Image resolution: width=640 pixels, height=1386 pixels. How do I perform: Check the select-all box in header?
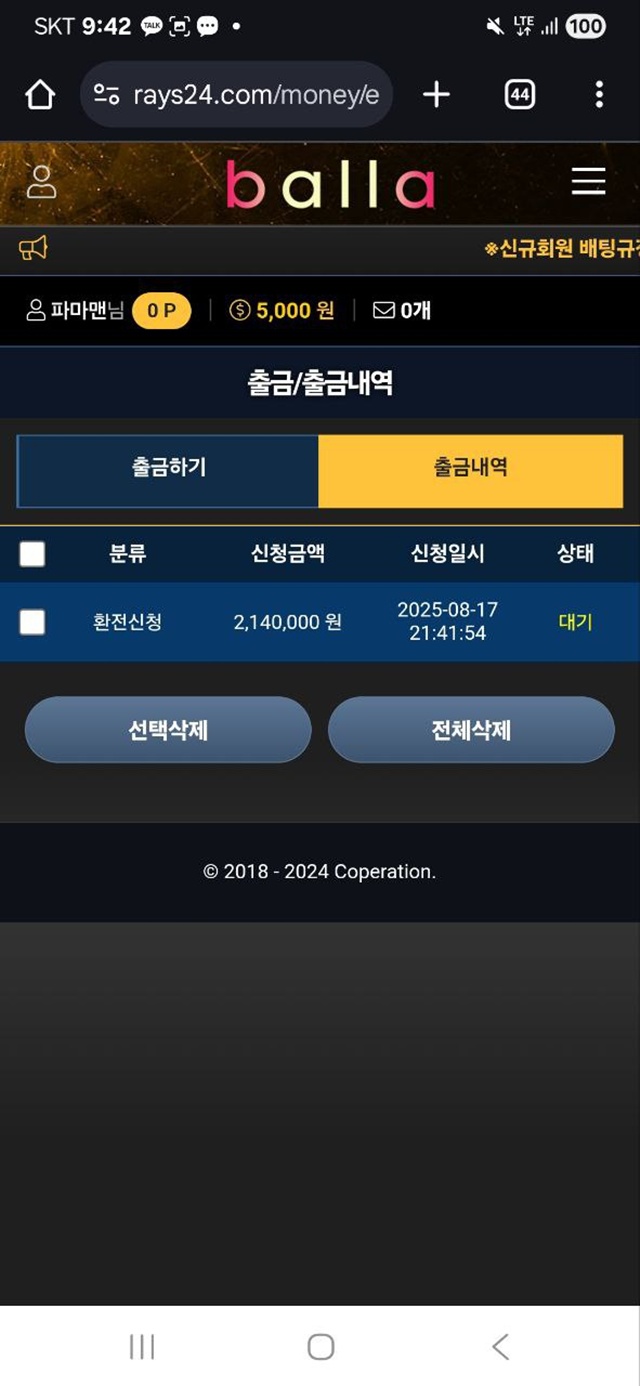pos(32,554)
